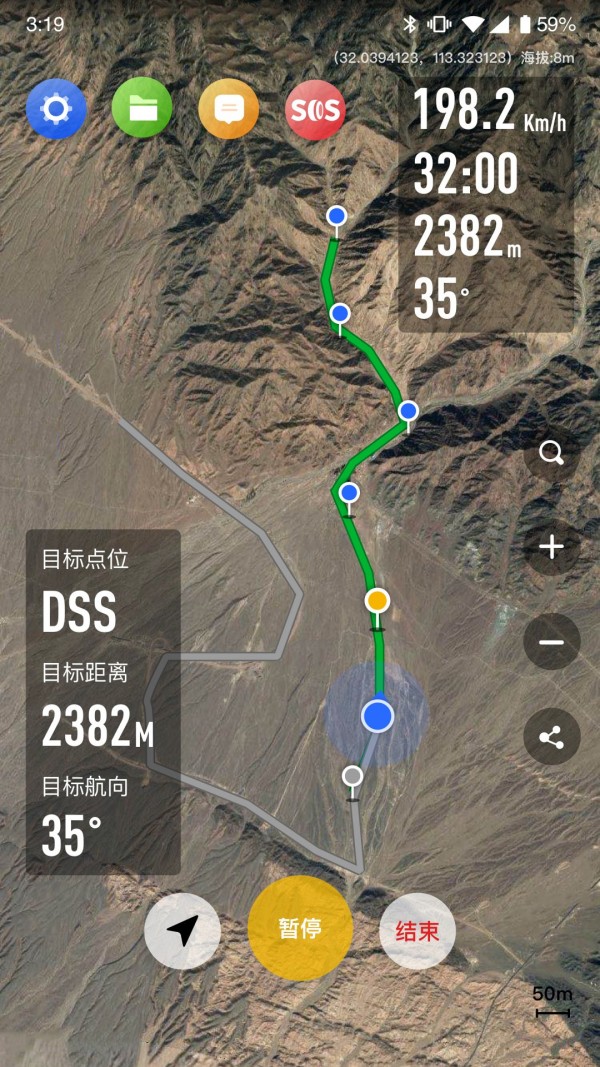The image size is (600, 1067).
Task: Open the green folder icon
Action: point(142,109)
